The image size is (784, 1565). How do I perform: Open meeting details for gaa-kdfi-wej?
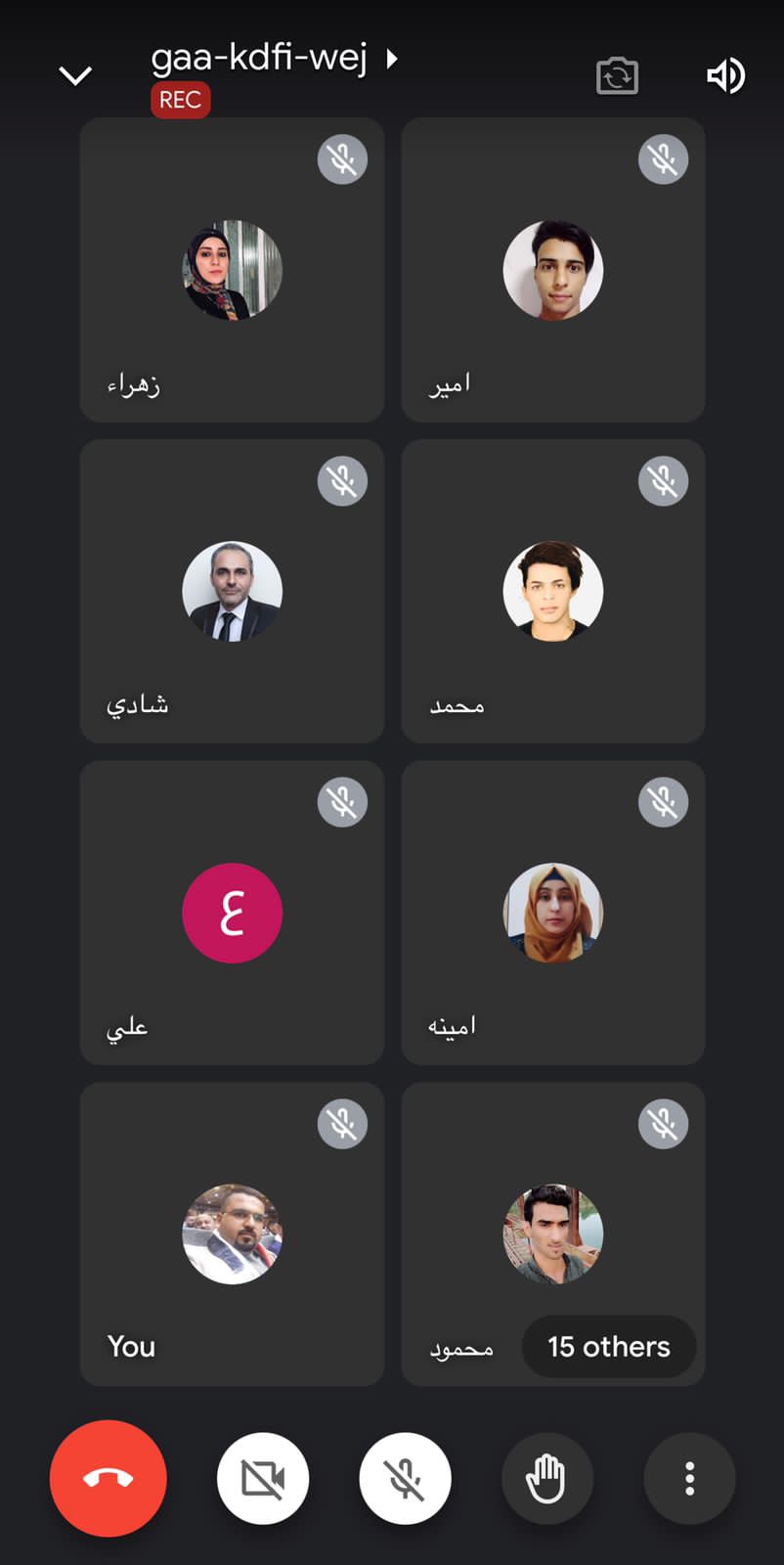pyautogui.click(x=274, y=59)
